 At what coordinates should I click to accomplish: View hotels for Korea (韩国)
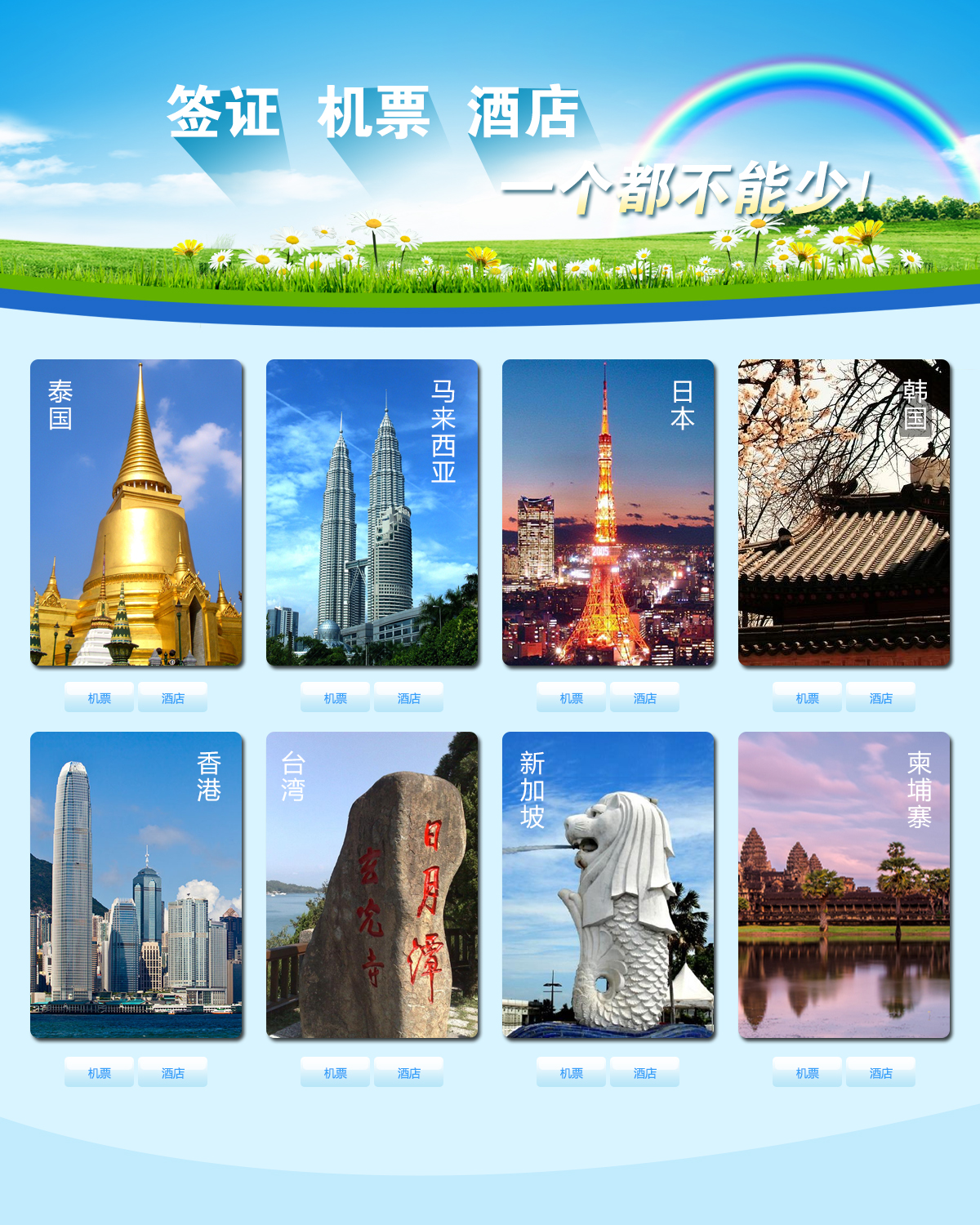pos(880,698)
